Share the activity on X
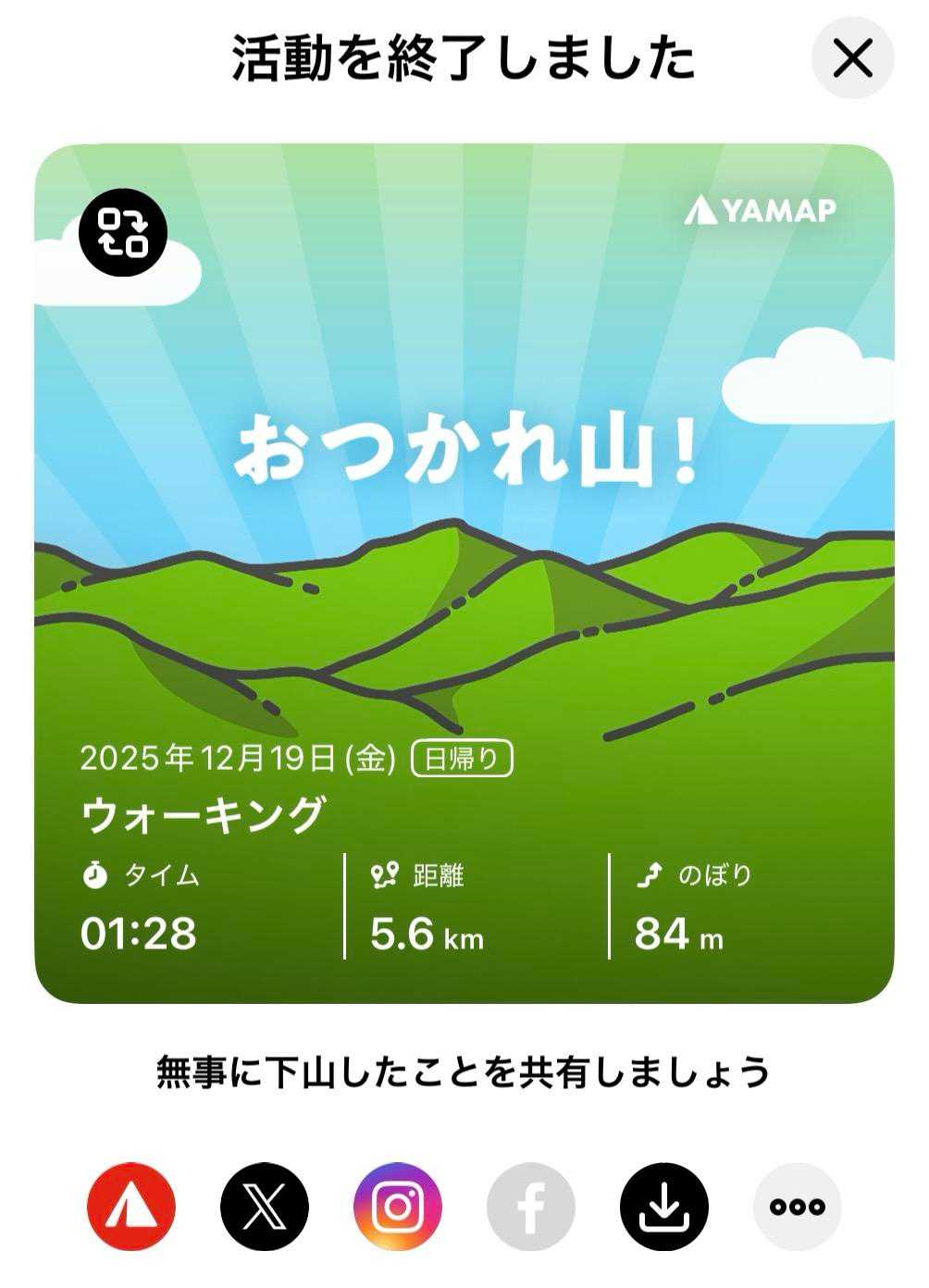This screenshot has width=929, height=1288. pyautogui.click(x=265, y=1206)
